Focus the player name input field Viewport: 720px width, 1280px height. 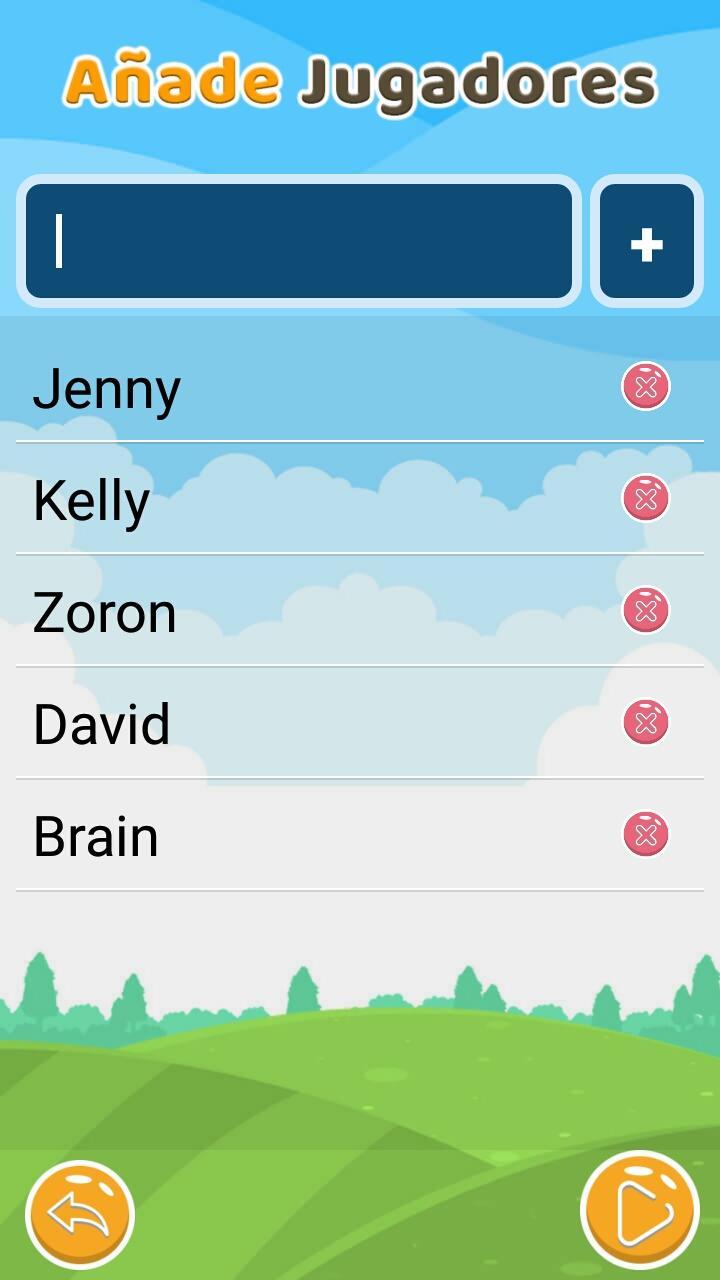[298, 241]
